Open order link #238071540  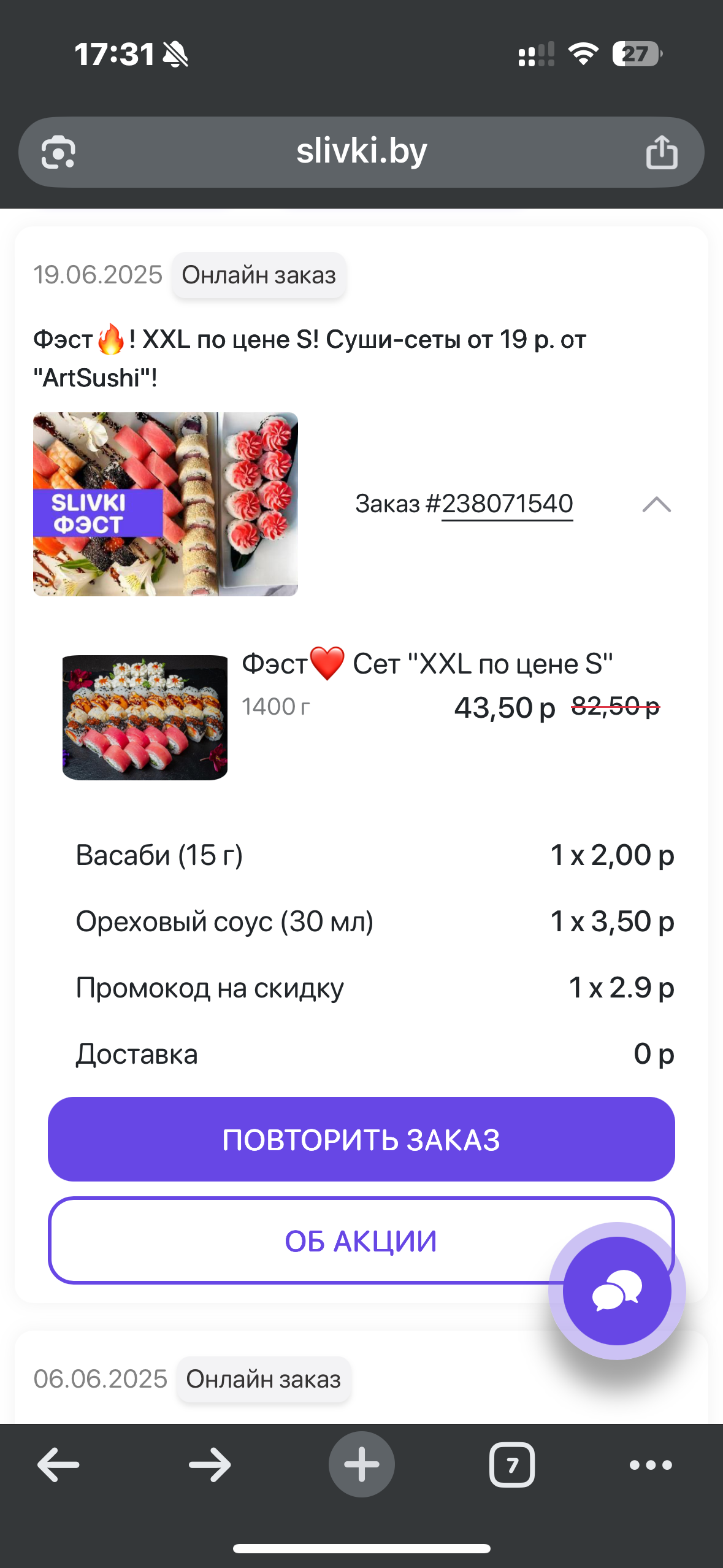507,504
